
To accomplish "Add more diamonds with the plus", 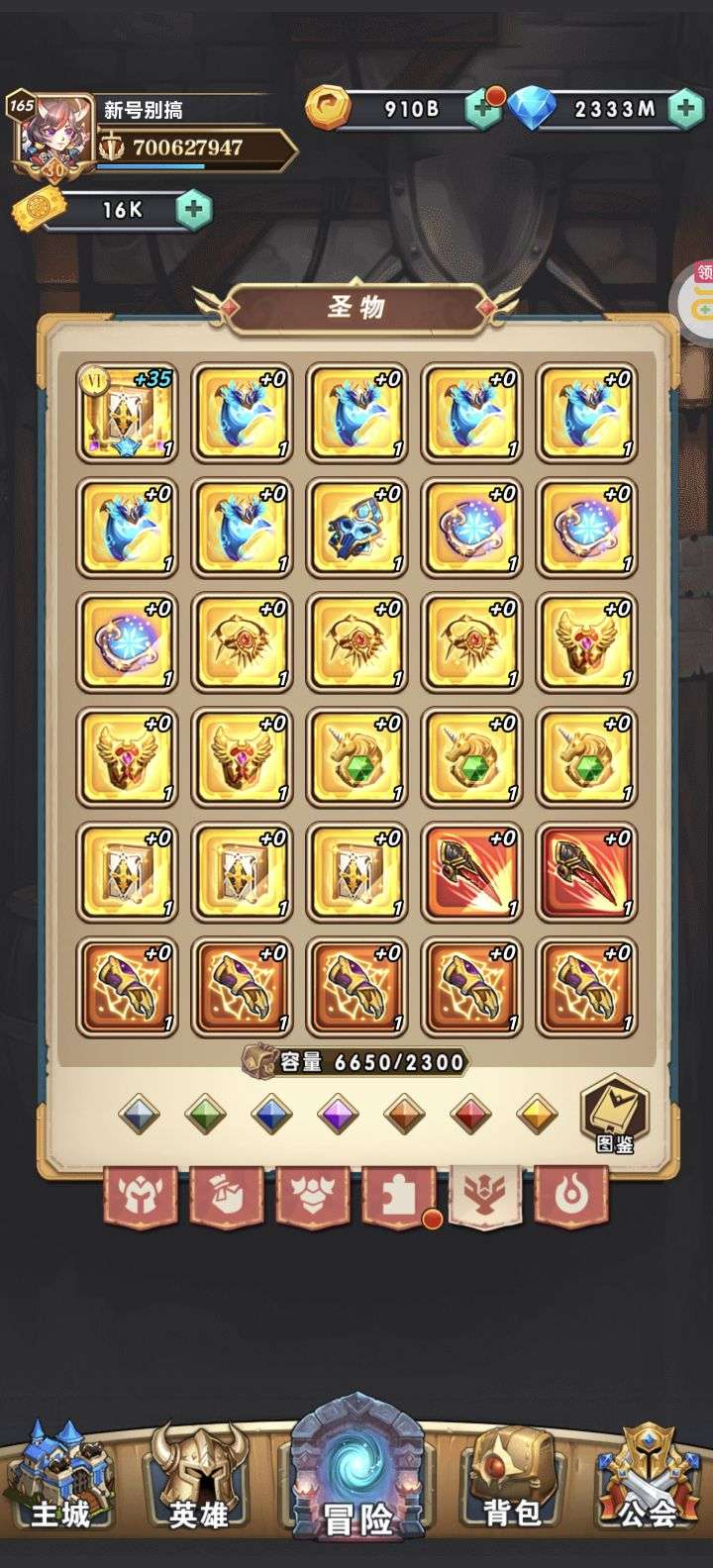I will click(685, 109).
